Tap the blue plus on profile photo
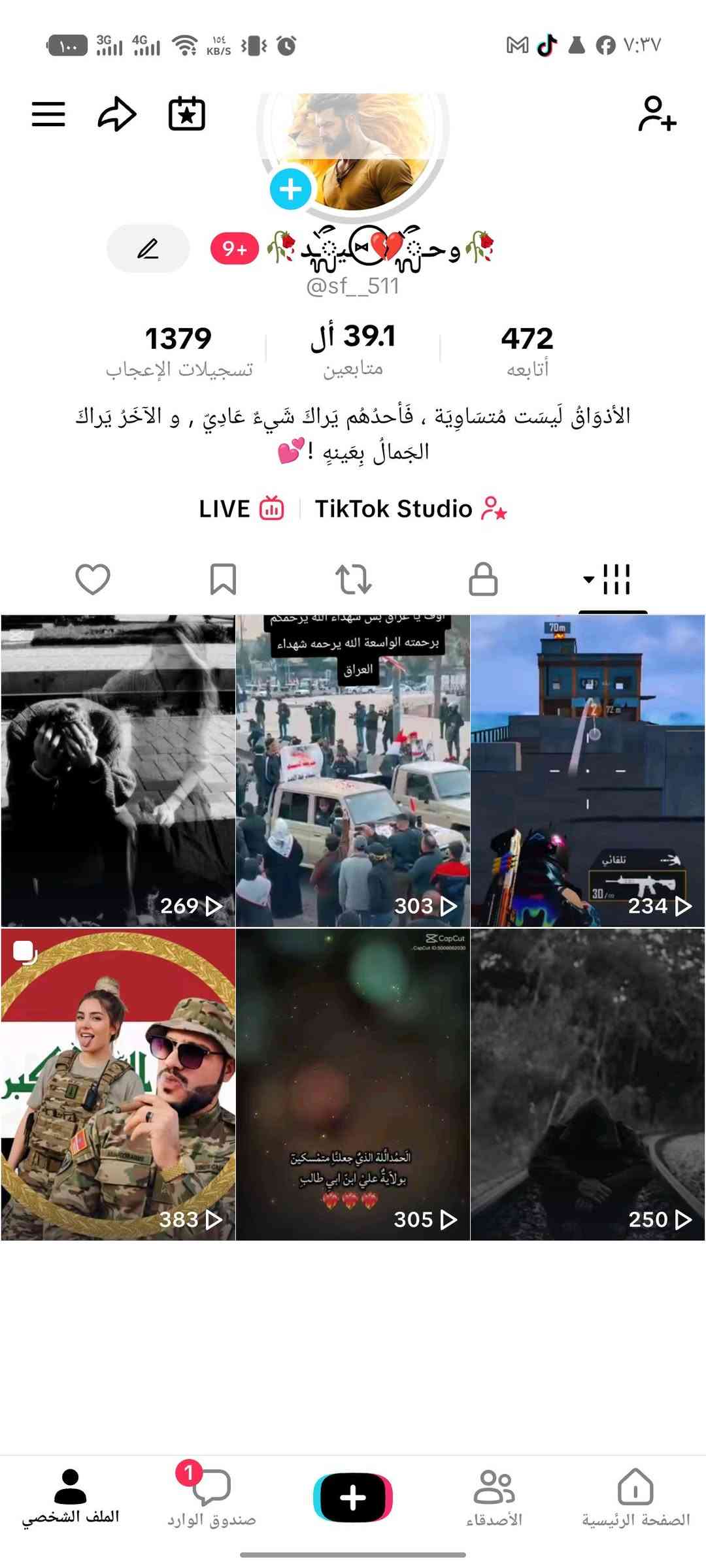This screenshot has width=706, height=1568. point(290,189)
